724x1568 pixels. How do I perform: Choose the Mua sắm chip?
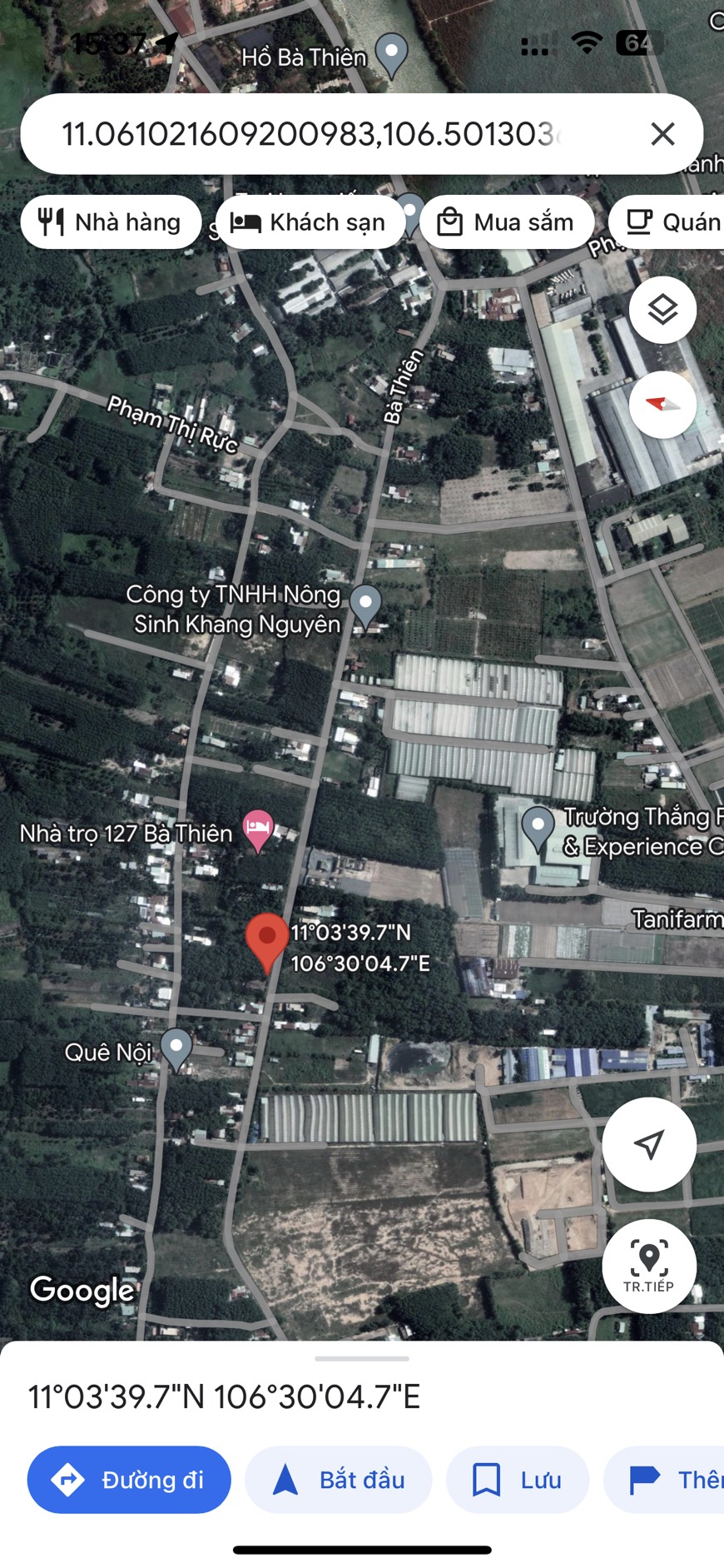[x=507, y=222]
